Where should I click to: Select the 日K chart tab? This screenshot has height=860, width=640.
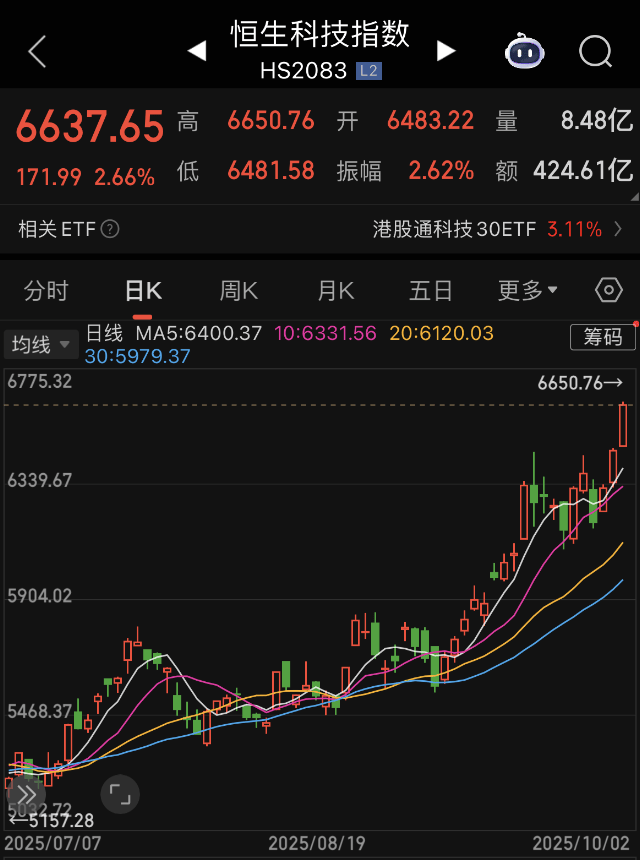tap(143, 291)
